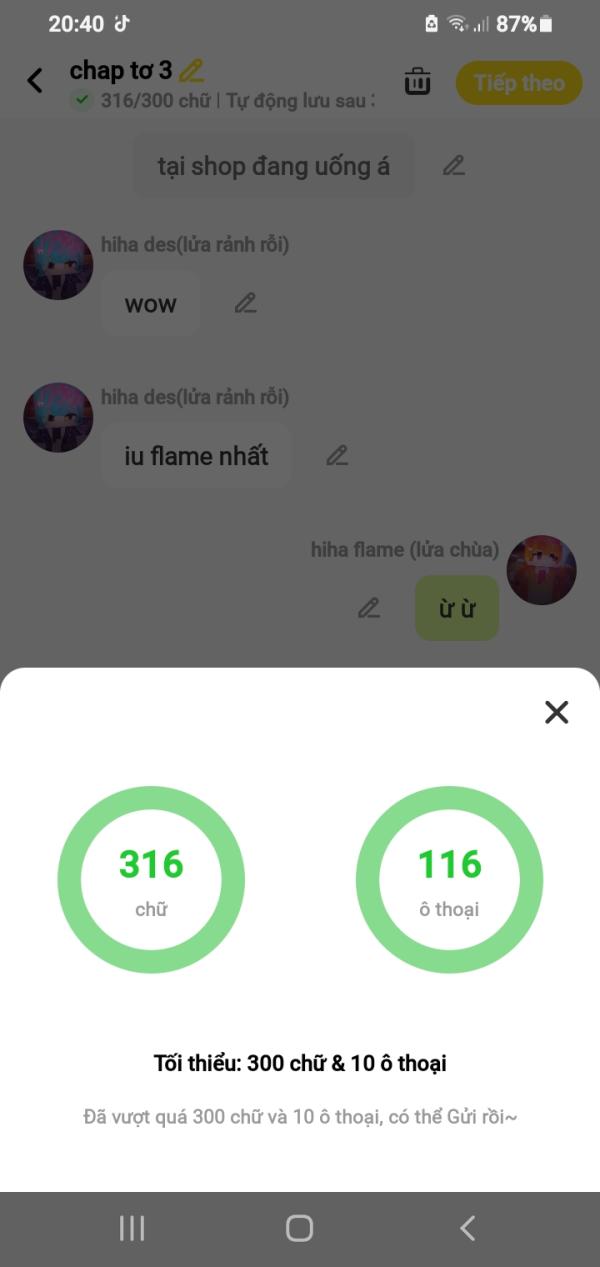Image resolution: width=600 pixels, height=1267 pixels.
Task: Go back with the top arrow
Action: point(35,81)
